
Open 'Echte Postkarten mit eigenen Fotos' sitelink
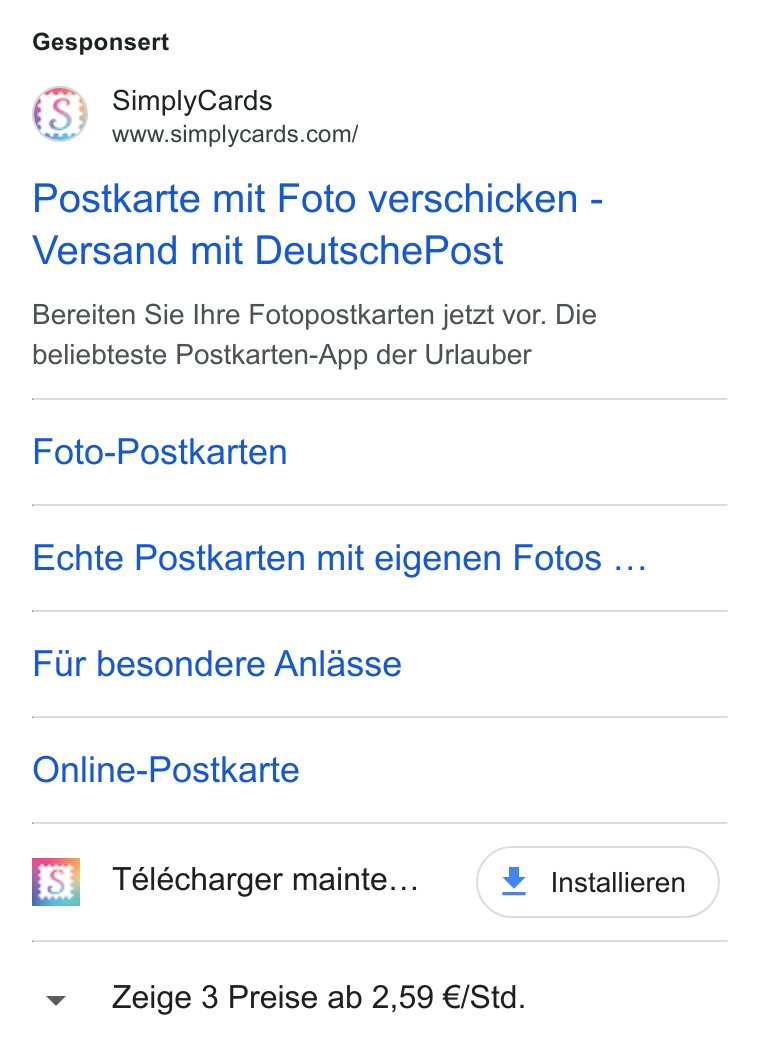[340, 558]
